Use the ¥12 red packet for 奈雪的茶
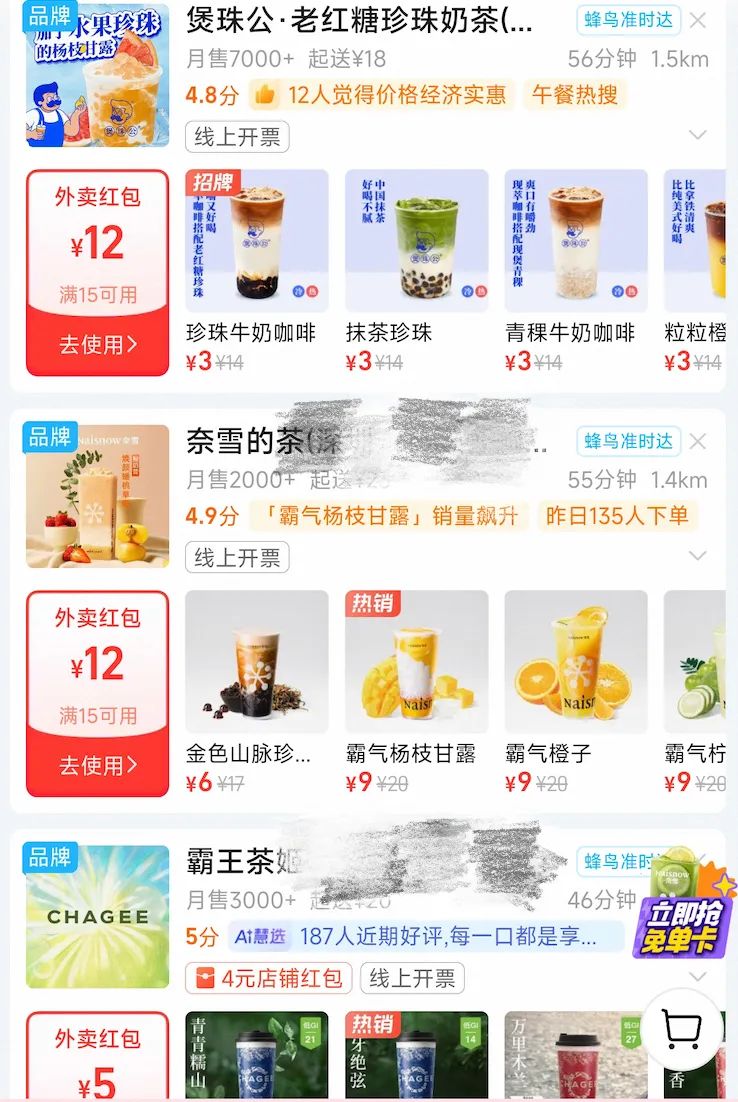 coord(97,766)
